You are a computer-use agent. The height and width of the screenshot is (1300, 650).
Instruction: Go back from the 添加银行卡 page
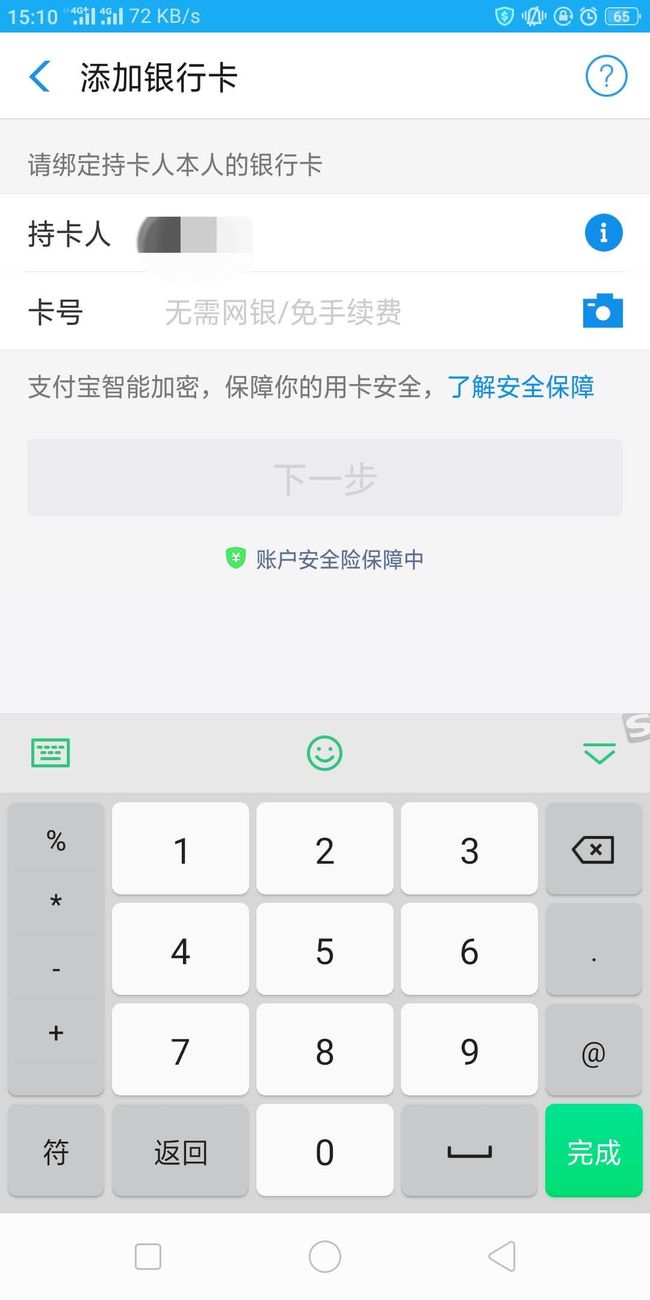[40, 76]
